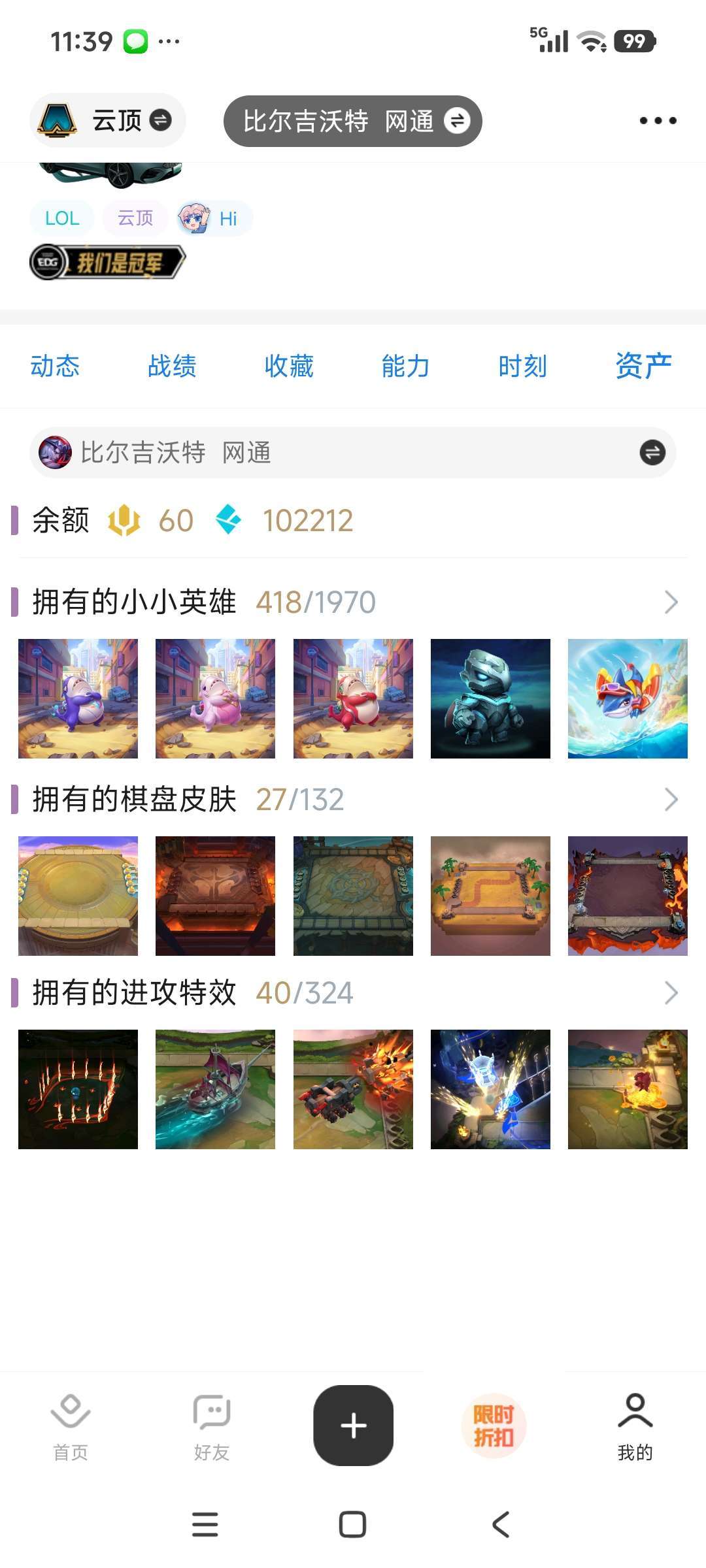View the 能力 tab
Image resolution: width=706 pixels, height=1568 pixels.
point(405,366)
